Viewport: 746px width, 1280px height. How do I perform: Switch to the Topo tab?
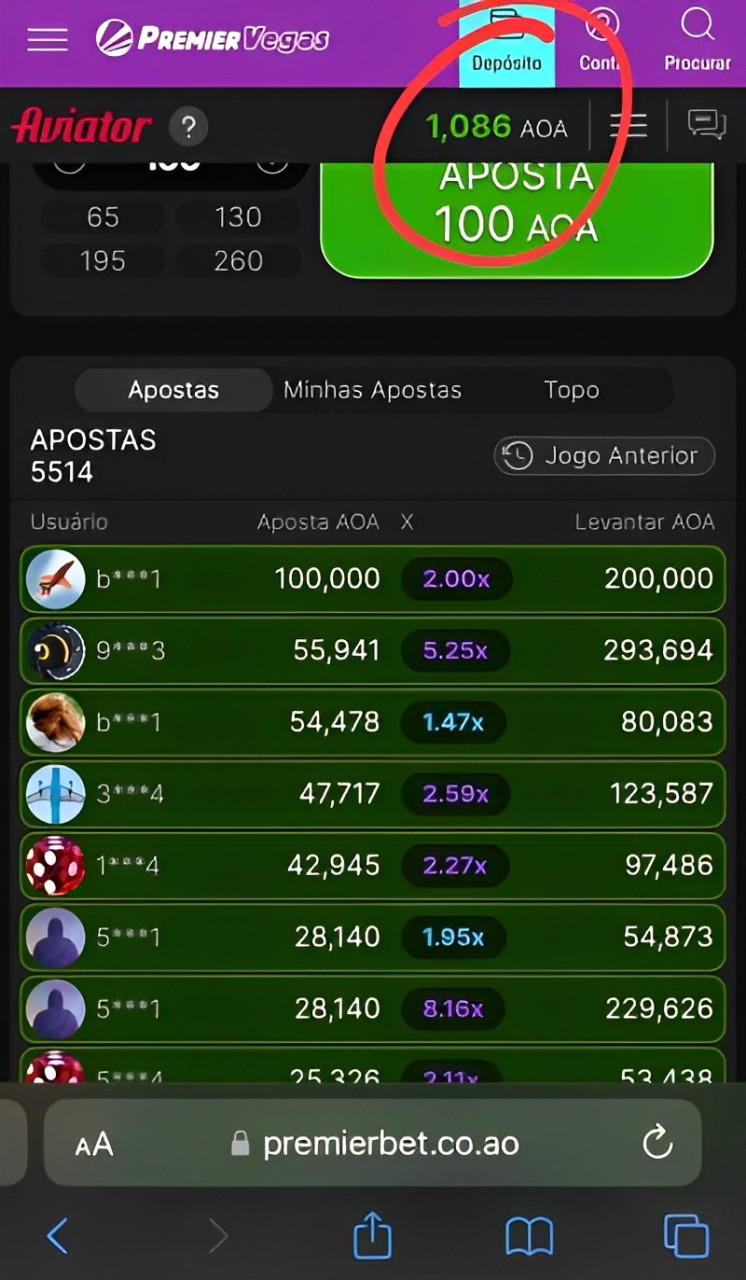tap(571, 390)
